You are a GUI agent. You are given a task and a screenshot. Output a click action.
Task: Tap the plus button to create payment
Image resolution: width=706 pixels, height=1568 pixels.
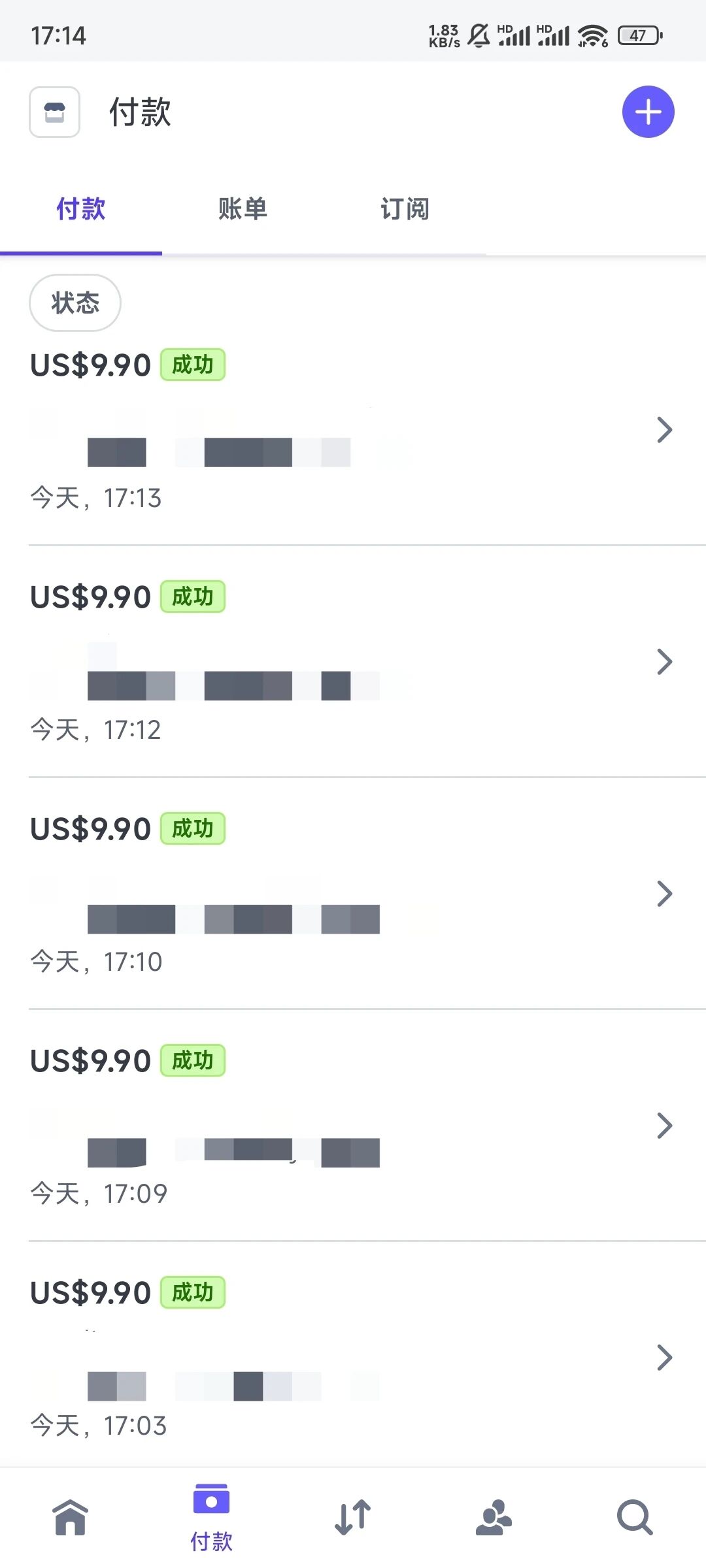pos(648,112)
